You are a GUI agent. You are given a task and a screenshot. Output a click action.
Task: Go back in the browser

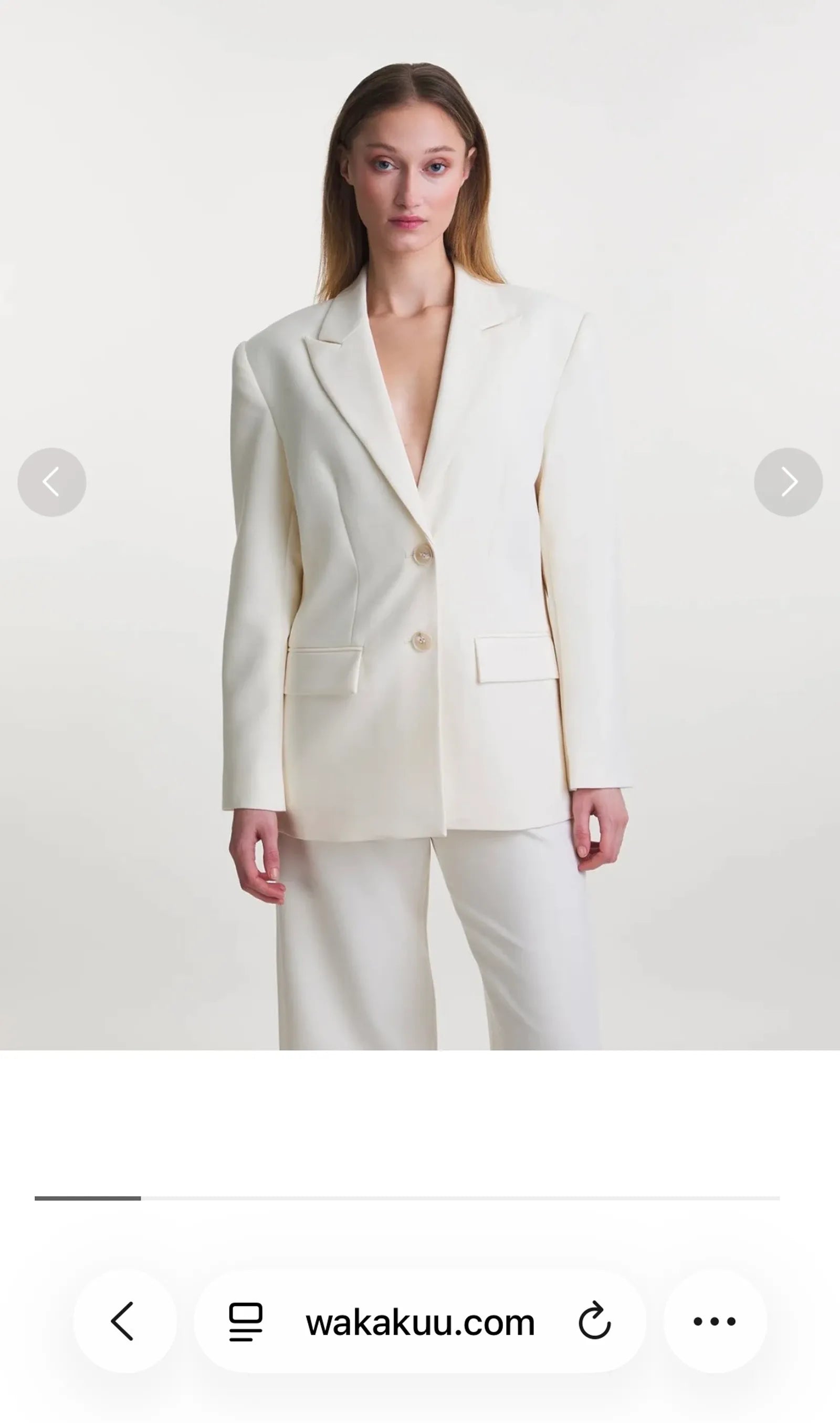124,1322
